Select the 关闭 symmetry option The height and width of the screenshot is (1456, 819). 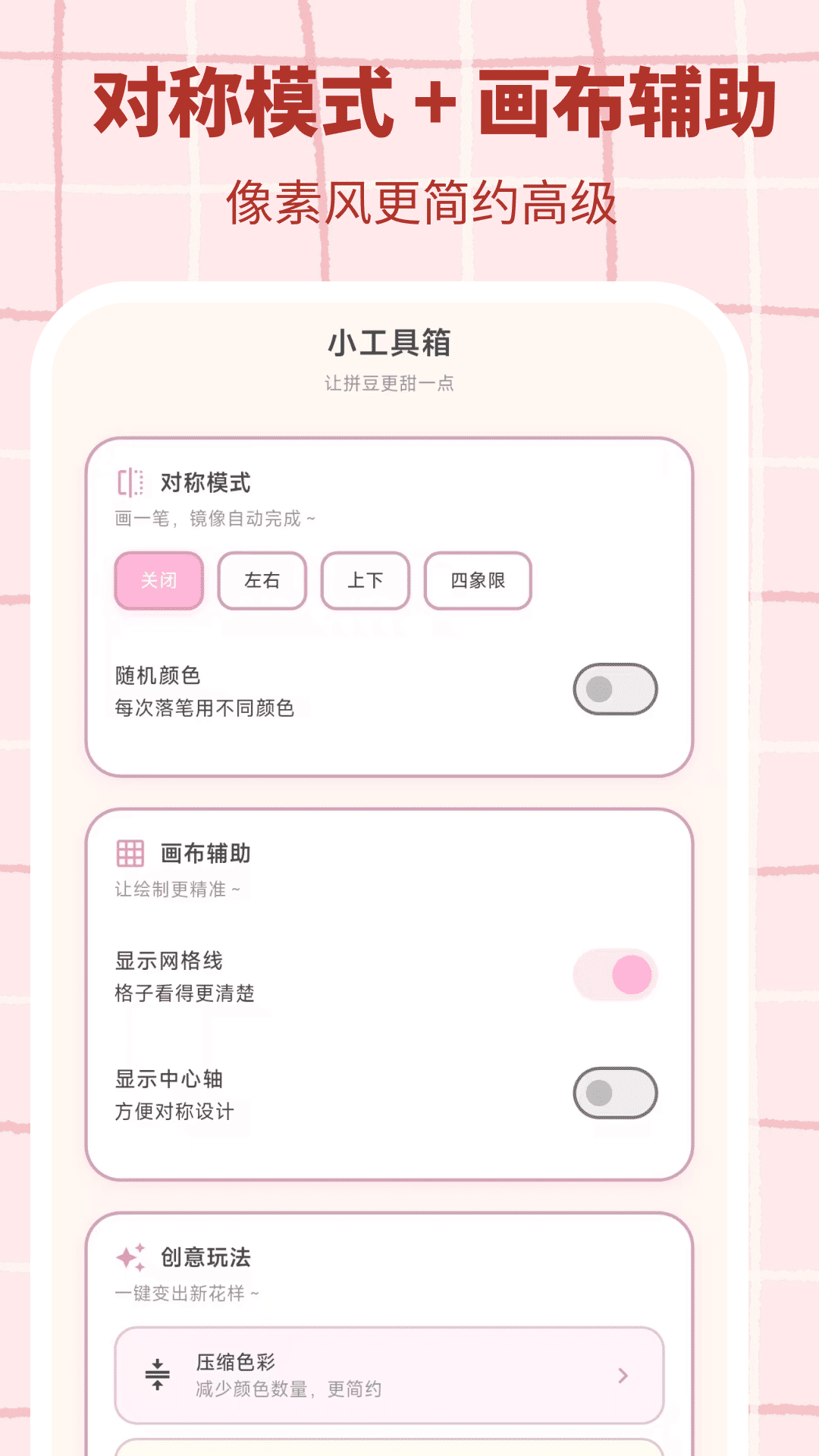point(158,580)
